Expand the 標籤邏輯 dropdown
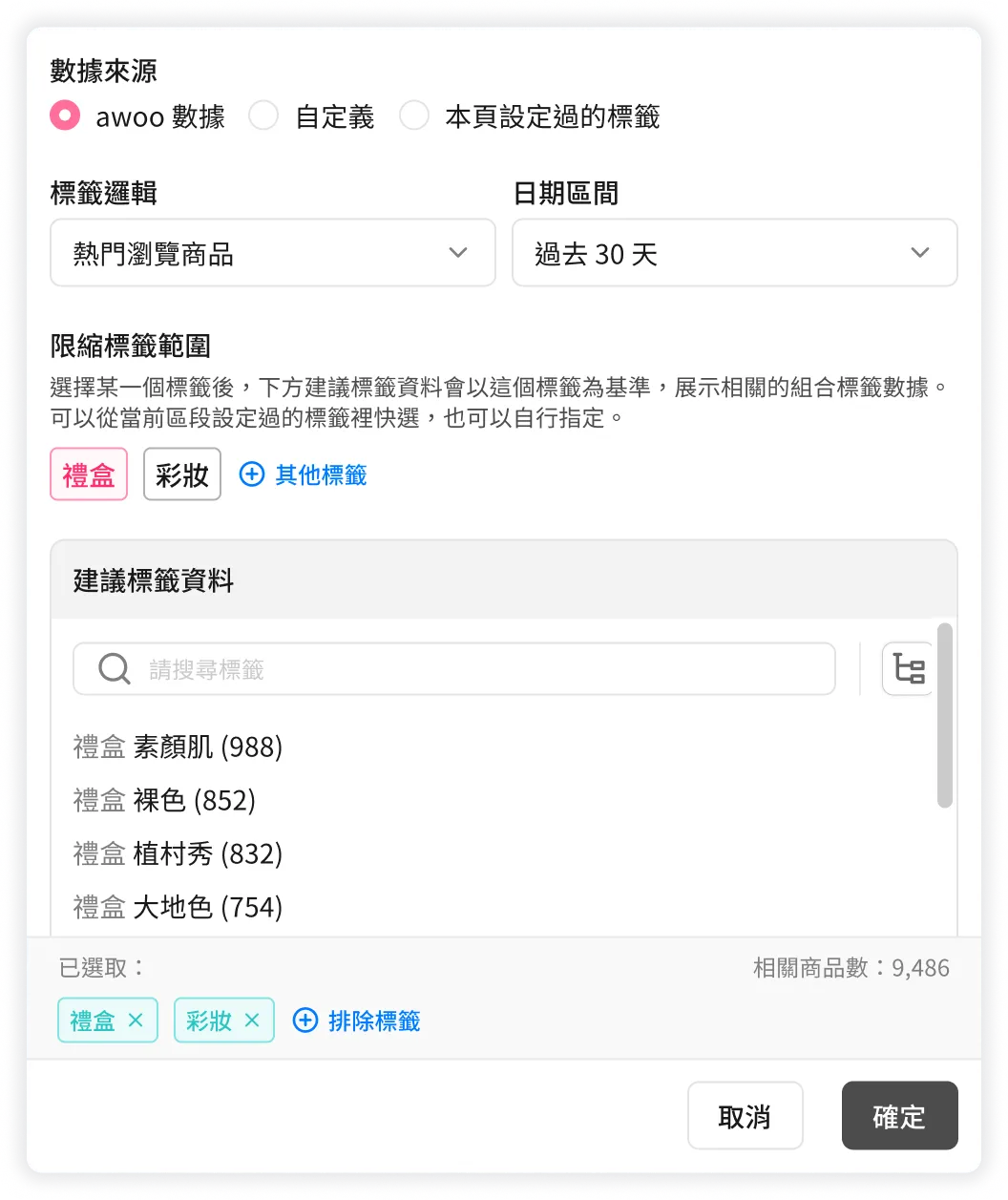1008x1200 pixels. click(x=273, y=253)
